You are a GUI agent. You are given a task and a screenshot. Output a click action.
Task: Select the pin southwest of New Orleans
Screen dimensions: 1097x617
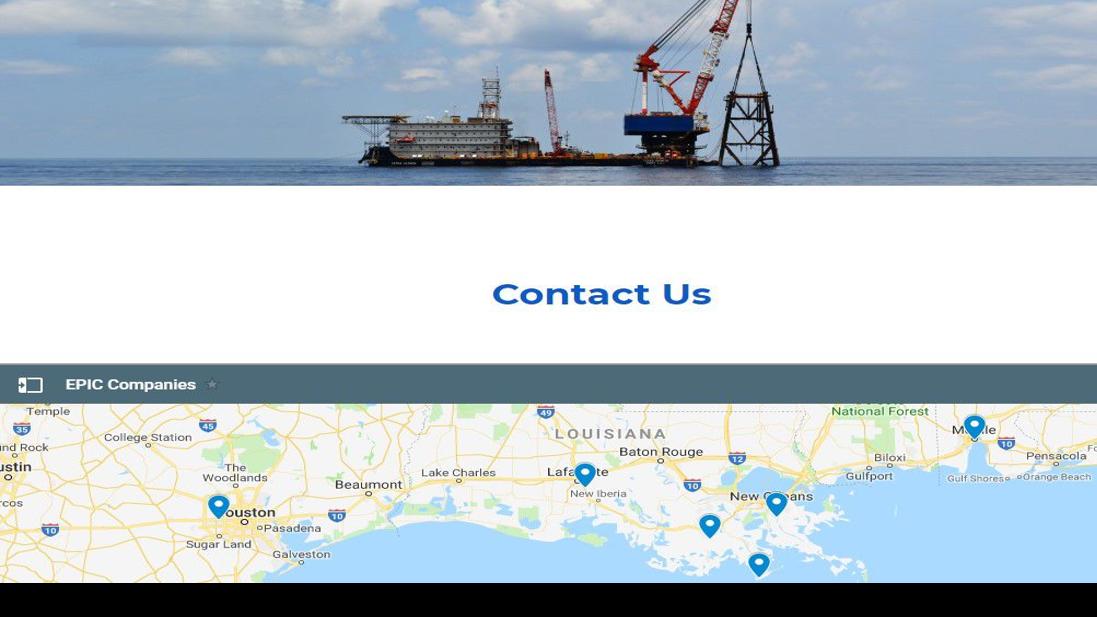point(709,525)
